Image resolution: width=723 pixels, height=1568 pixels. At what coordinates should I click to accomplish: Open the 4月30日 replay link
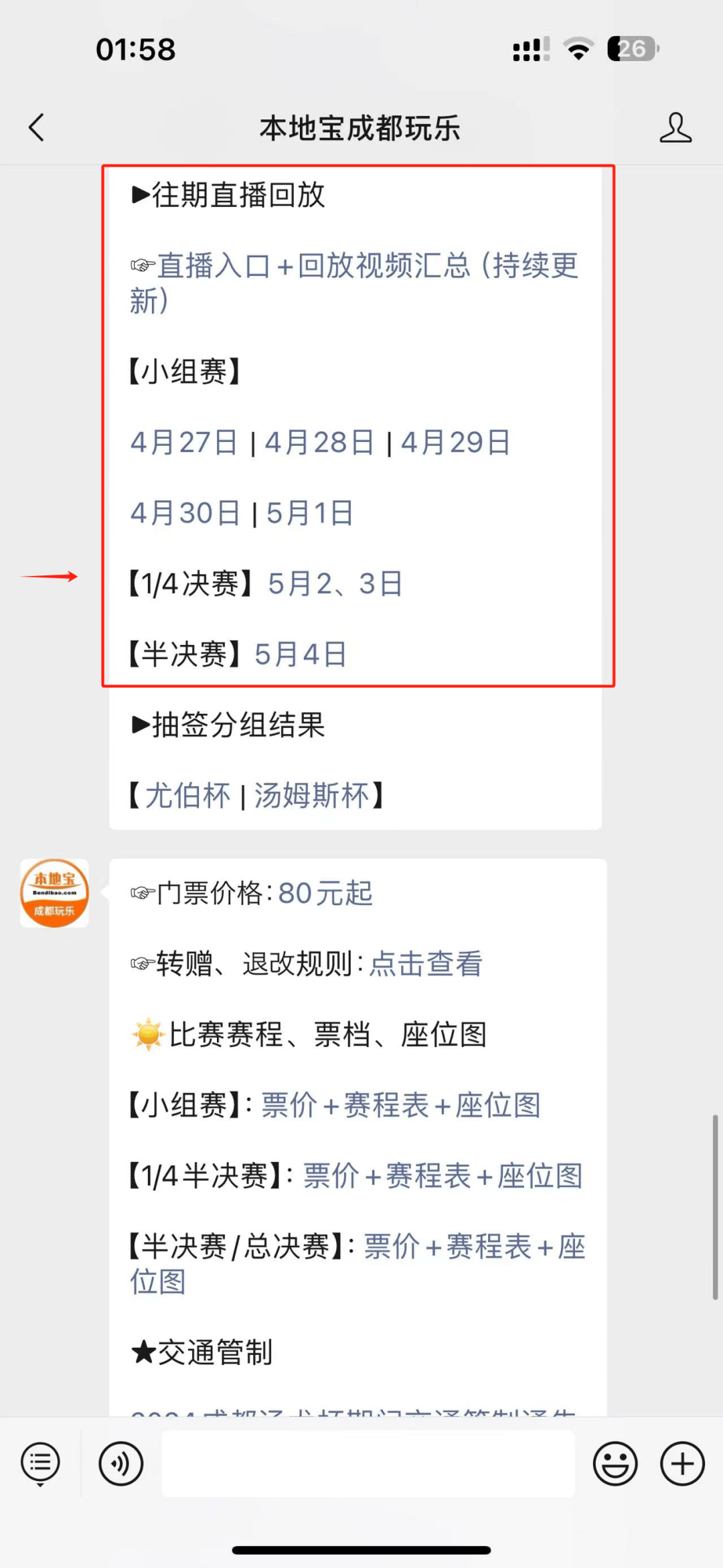coord(185,514)
